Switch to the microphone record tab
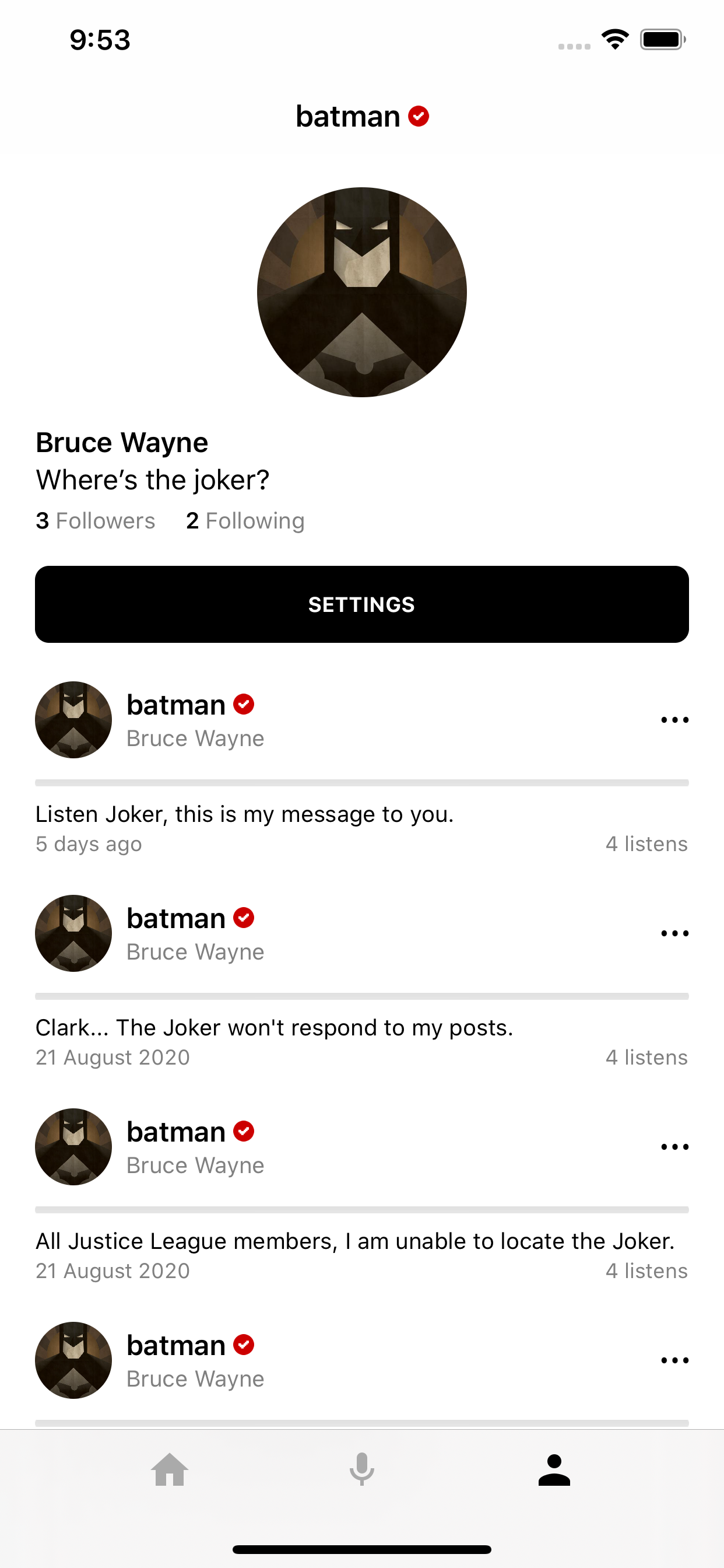Viewport: 724px width, 1568px height. 361,1469
